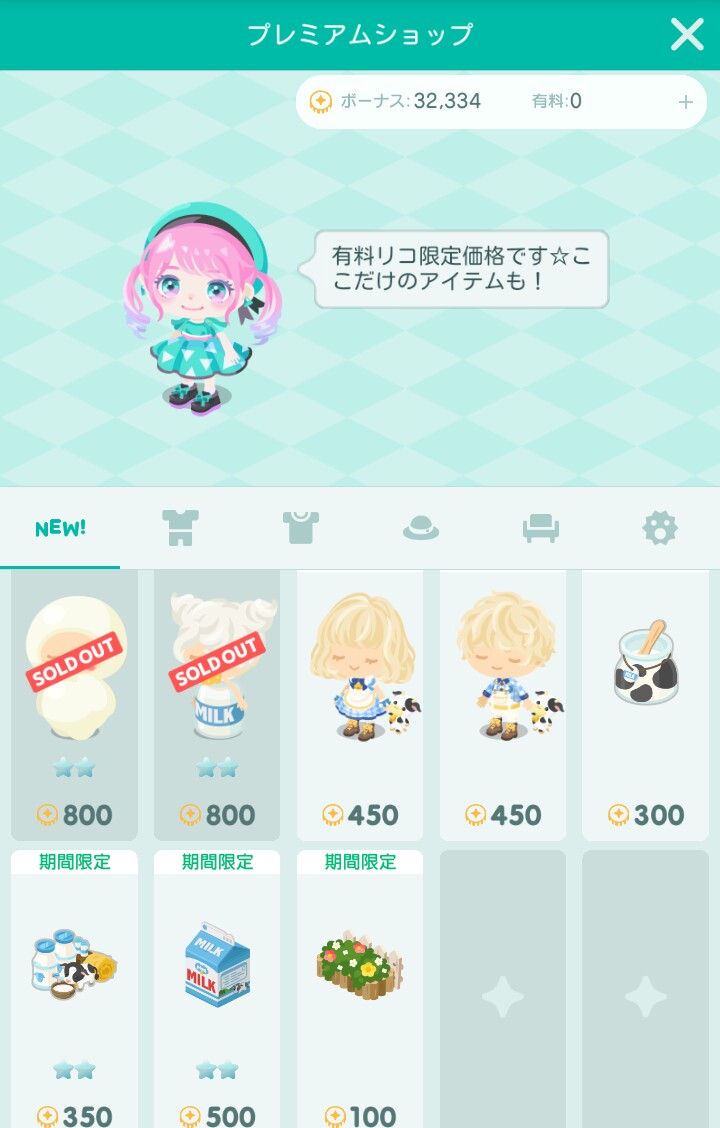Viewport: 720px width, 1128px height.
Task: Open the sofa furniture category tab
Action: coord(541,527)
